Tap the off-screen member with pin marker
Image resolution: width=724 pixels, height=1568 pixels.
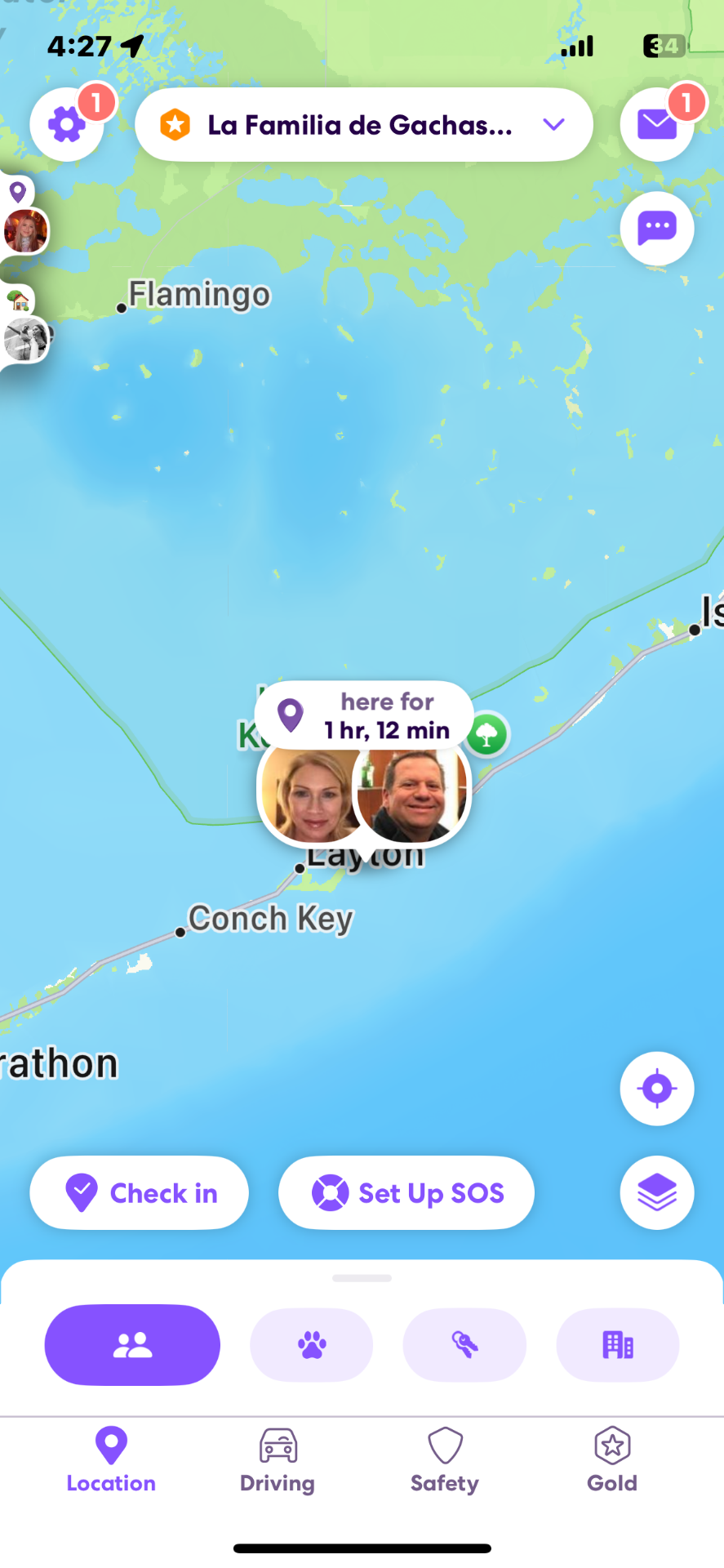click(x=25, y=230)
